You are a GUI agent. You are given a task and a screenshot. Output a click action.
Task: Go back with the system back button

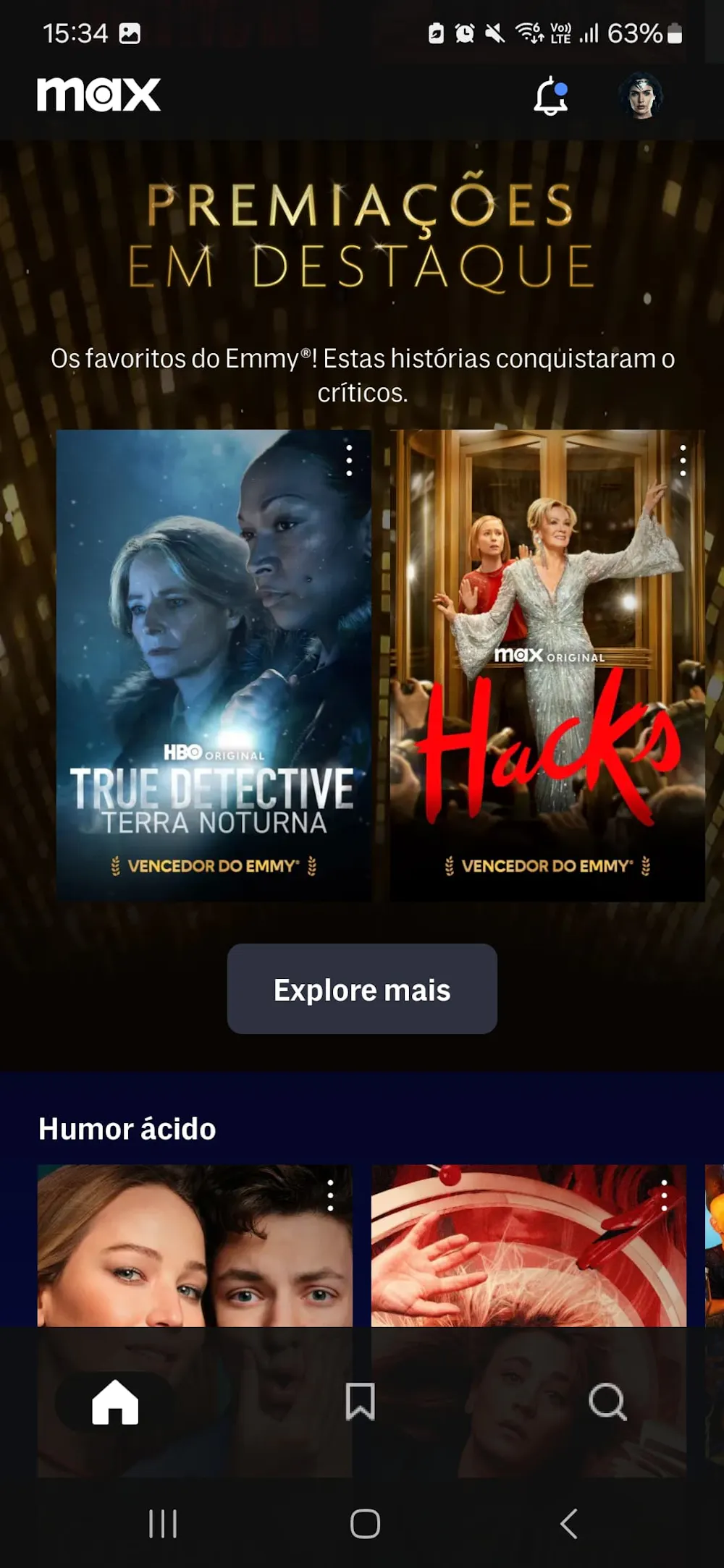569,1523
